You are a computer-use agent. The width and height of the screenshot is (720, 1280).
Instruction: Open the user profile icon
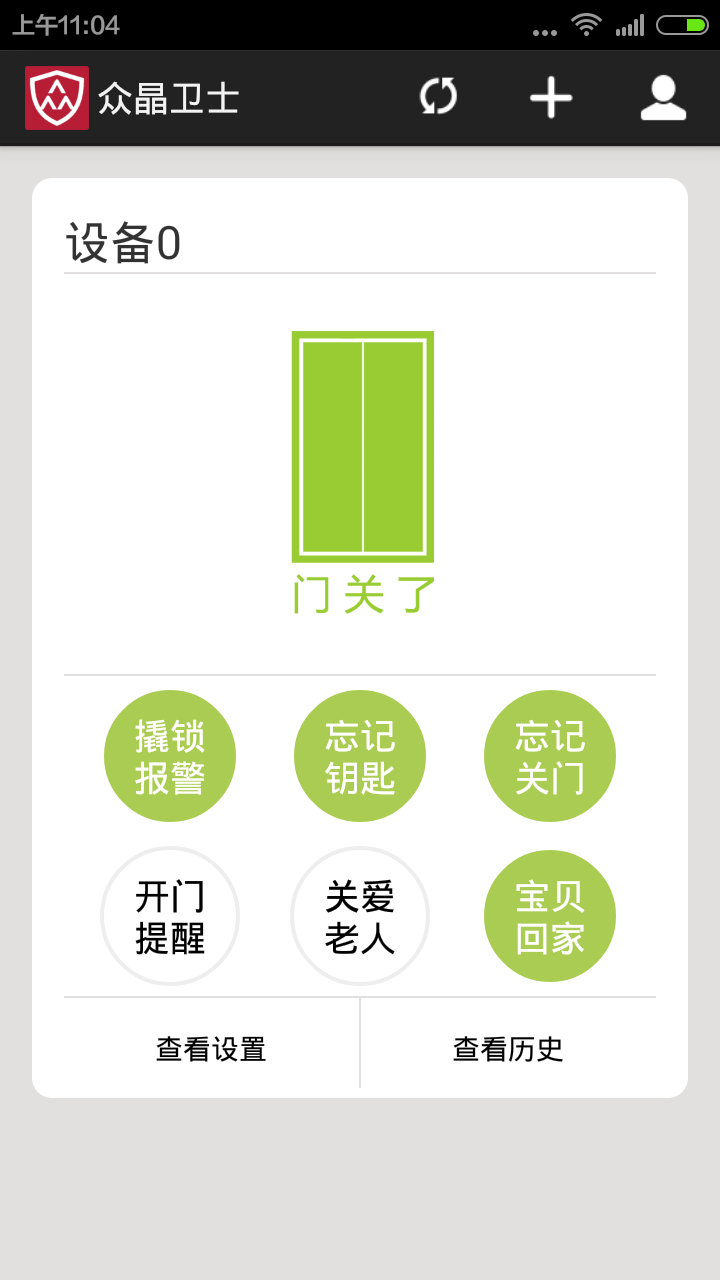pos(663,97)
